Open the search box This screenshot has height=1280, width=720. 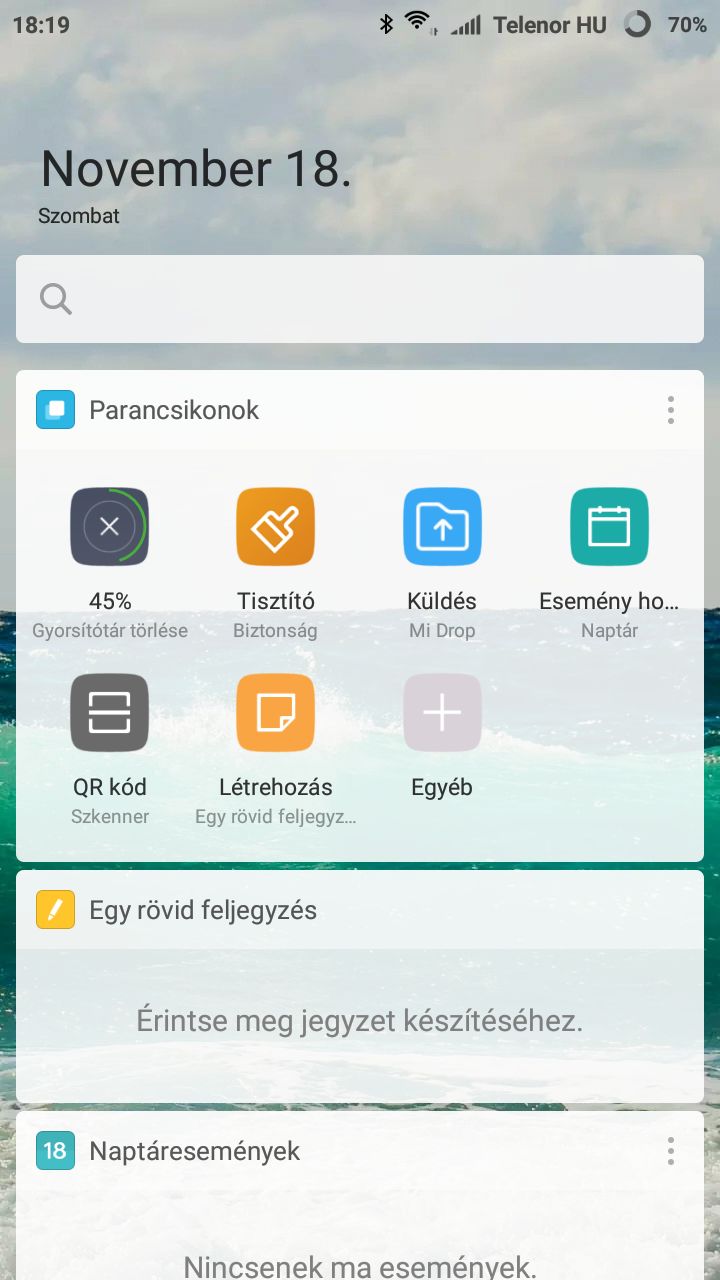[360, 299]
